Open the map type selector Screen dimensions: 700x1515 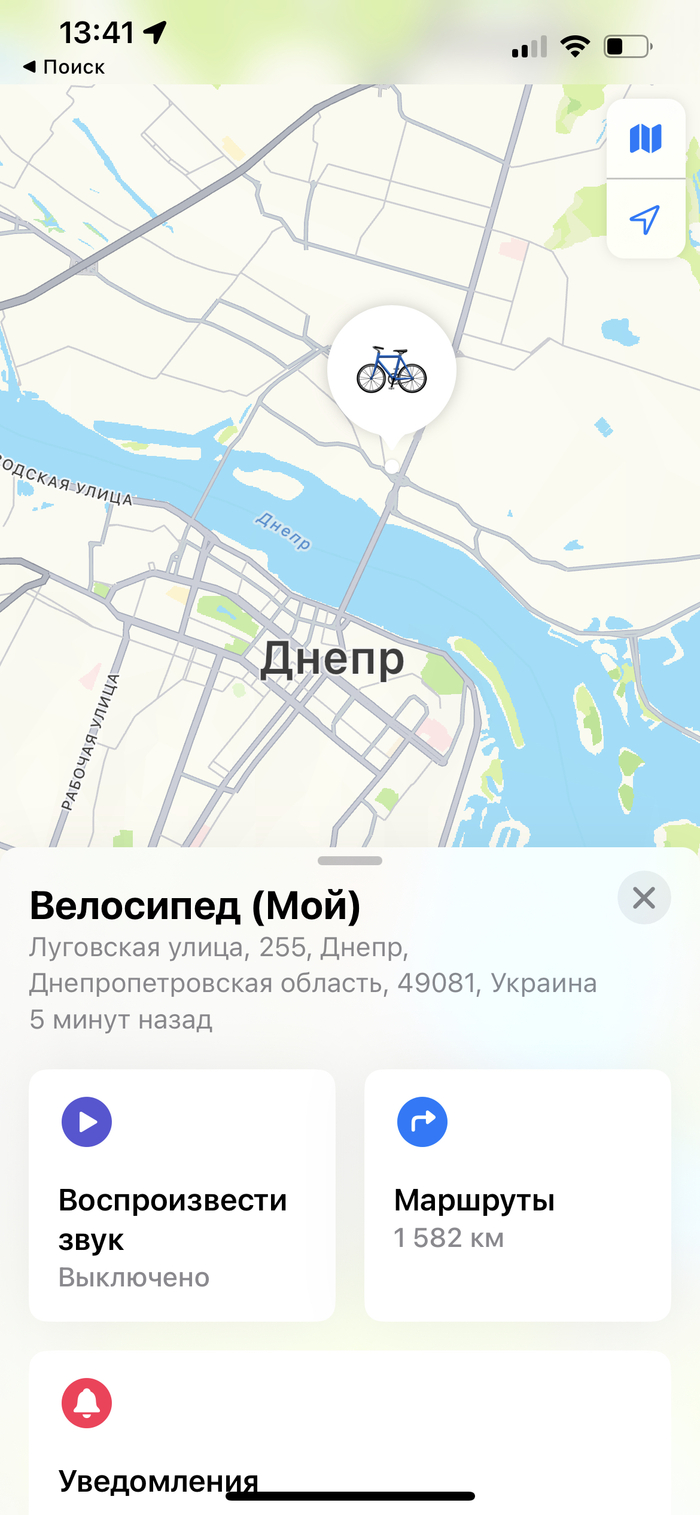(x=645, y=138)
